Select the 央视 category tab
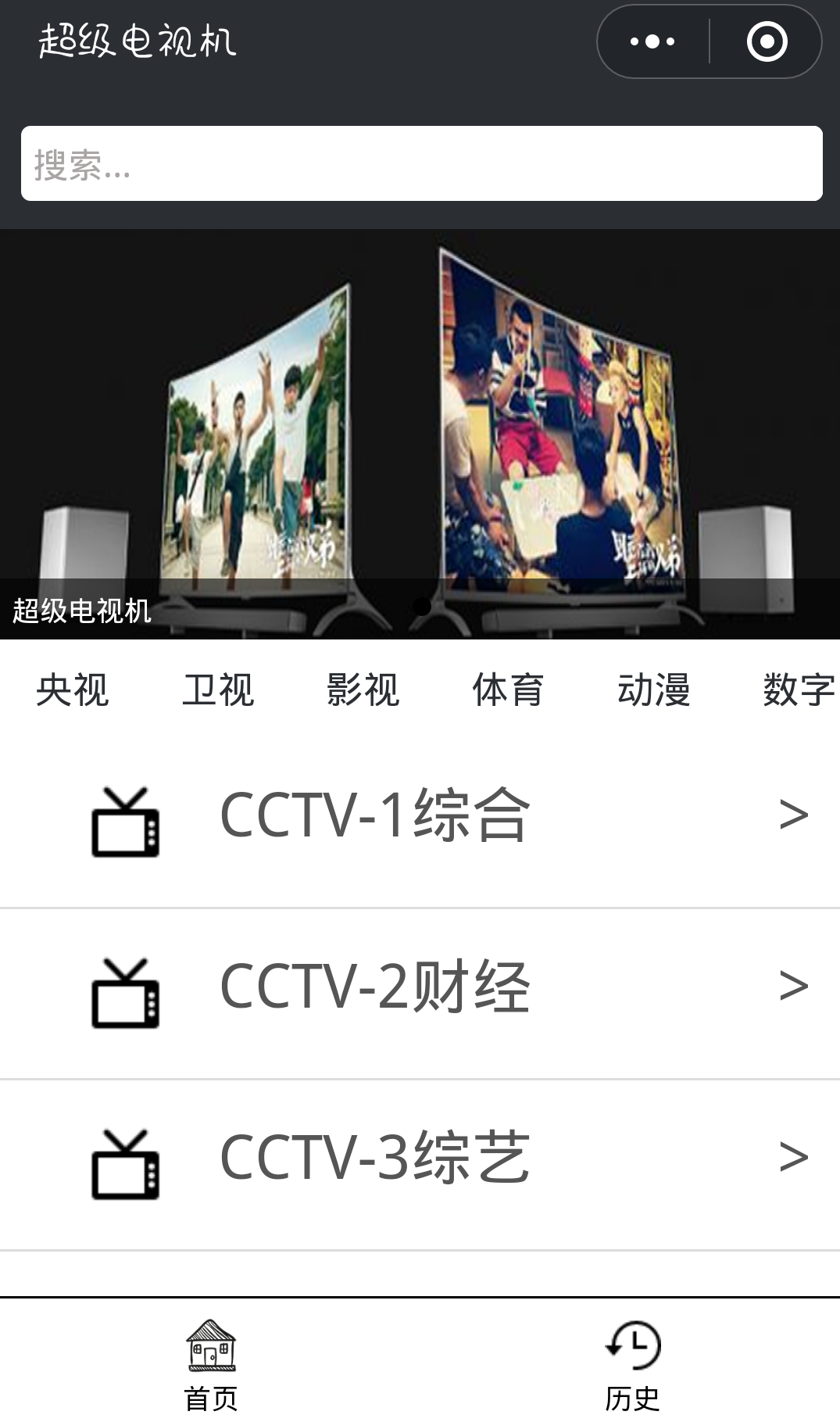This screenshot has width=840, height=1422. [x=73, y=690]
